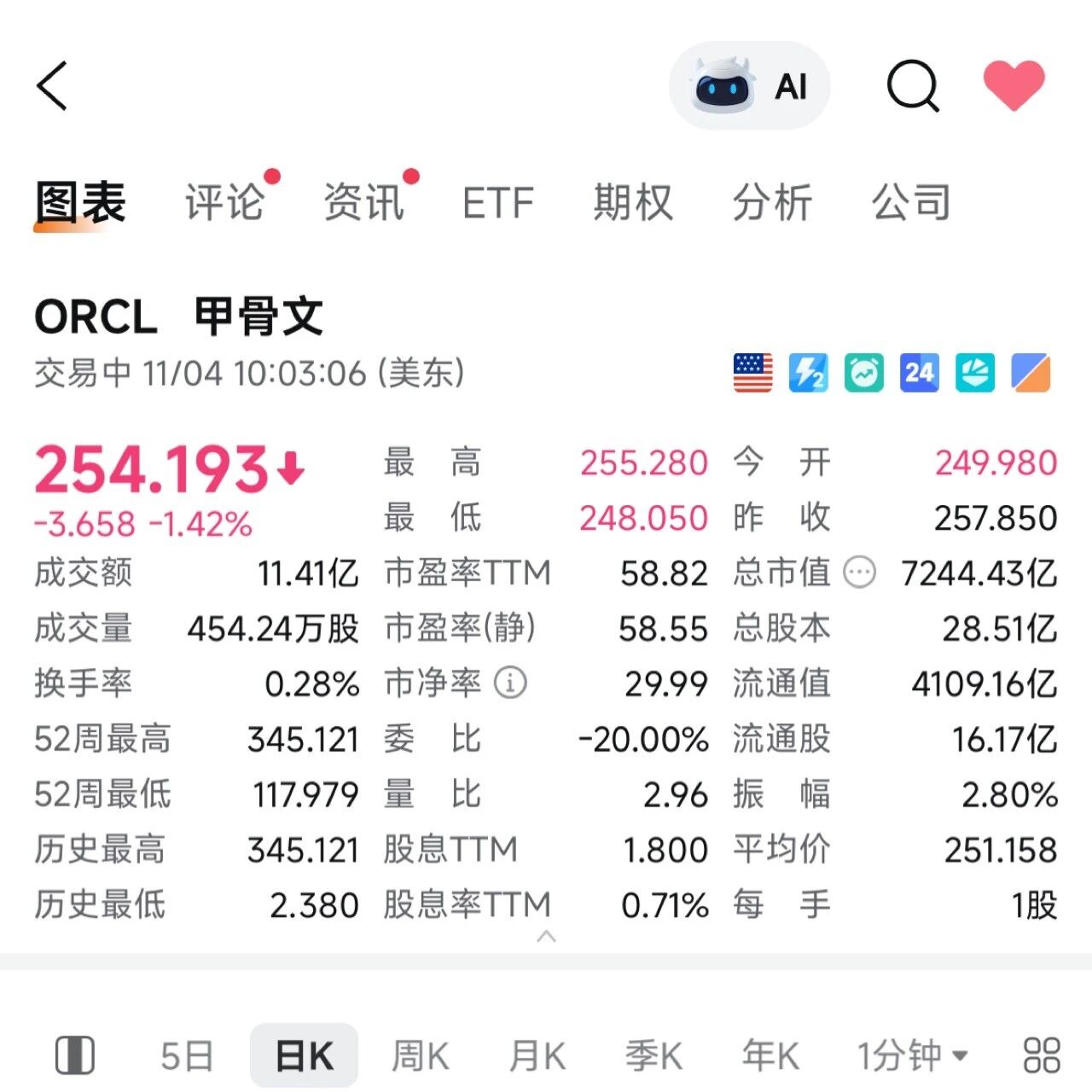This screenshot has height=1092, width=1092.
Task: Open the AI assistant button
Action: tap(749, 86)
